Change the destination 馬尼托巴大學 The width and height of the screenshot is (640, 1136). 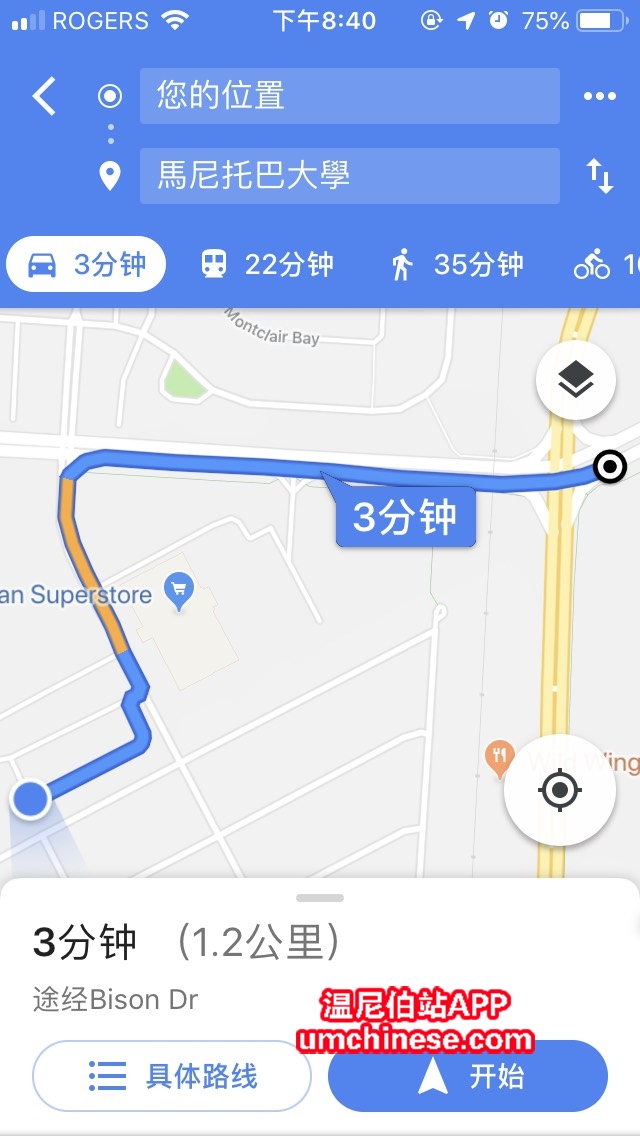point(349,176)
